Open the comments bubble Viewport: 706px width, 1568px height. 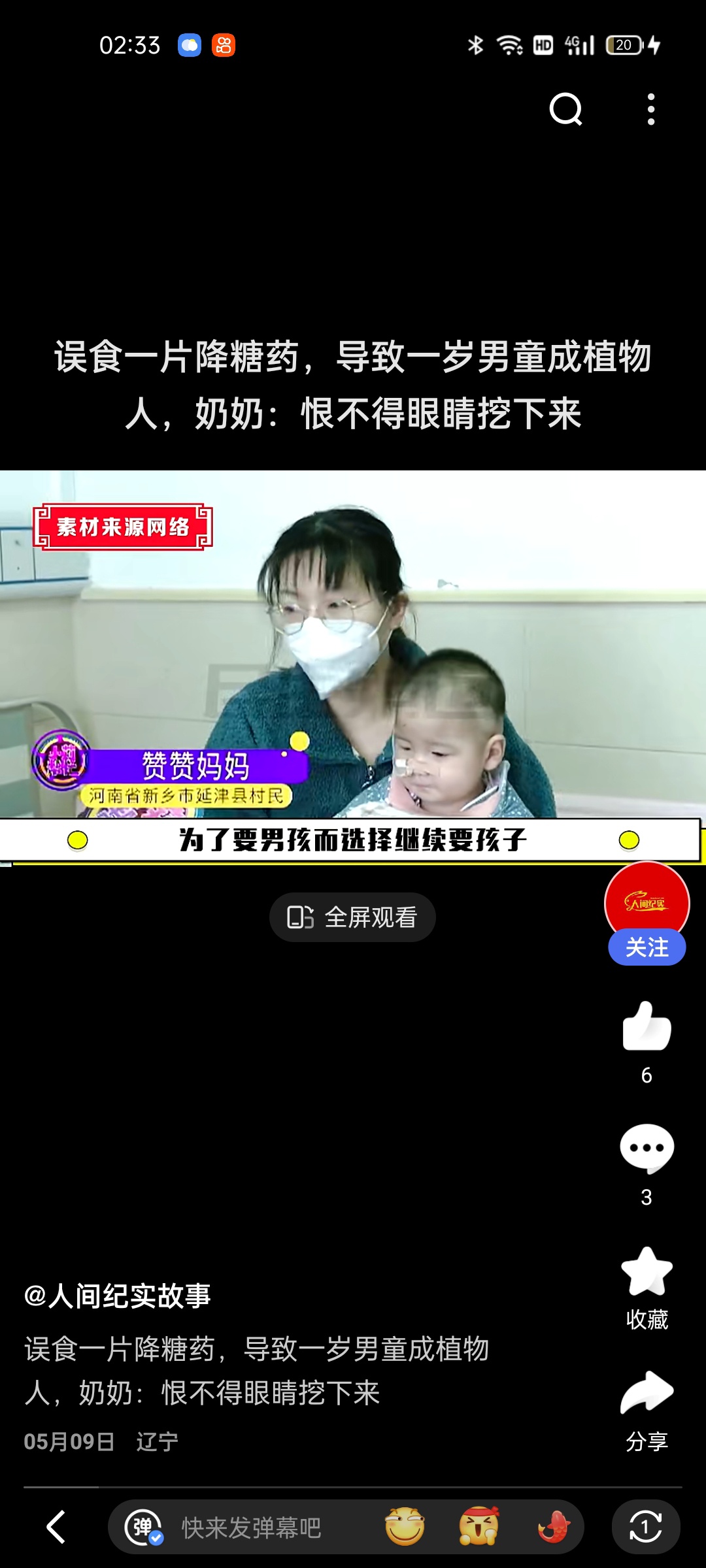click(647, 1149)
